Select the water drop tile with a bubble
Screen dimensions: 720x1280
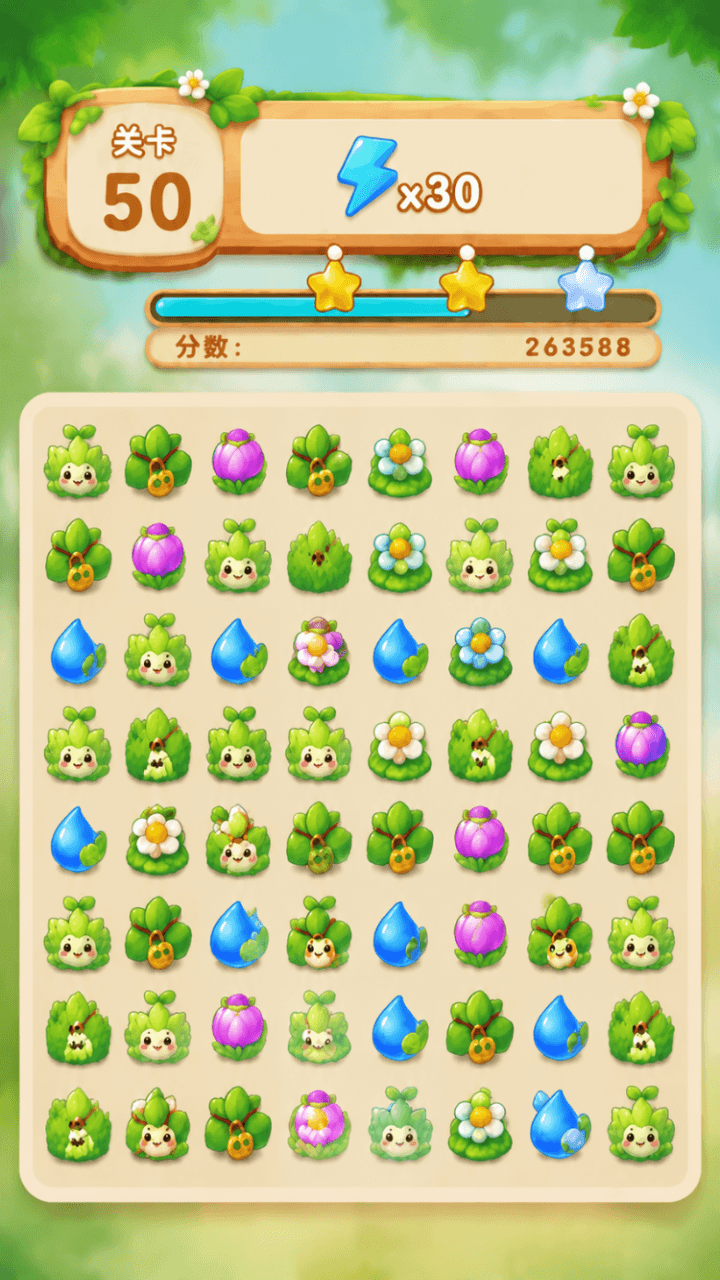pos(559,1123)
